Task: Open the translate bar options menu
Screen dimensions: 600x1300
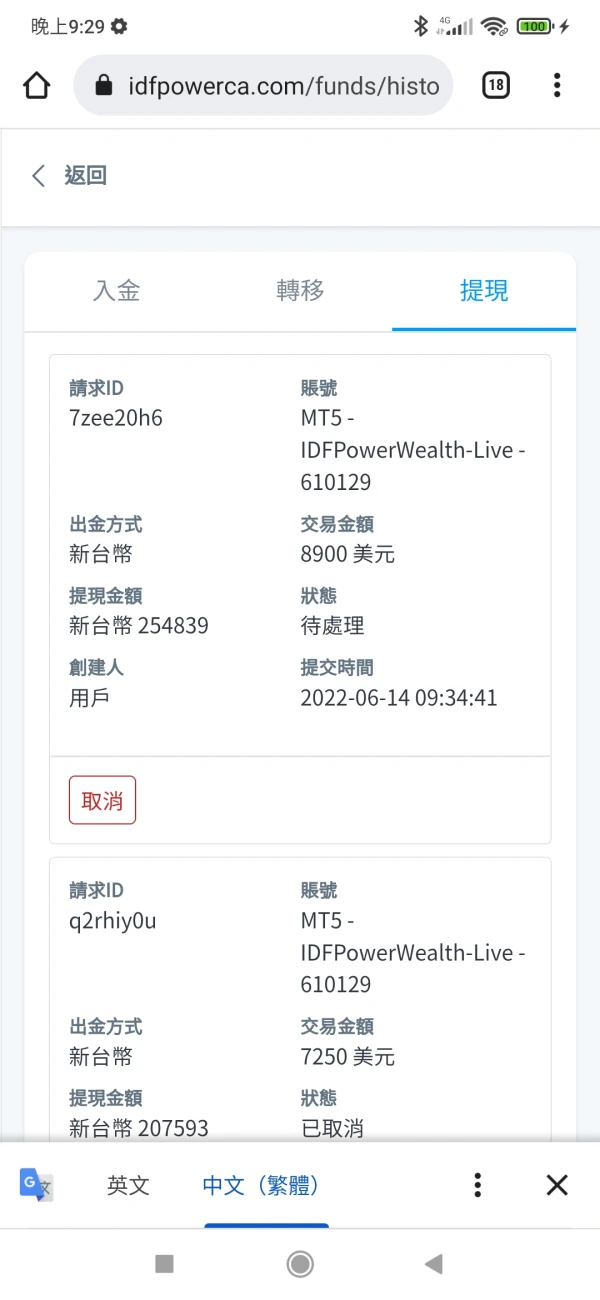Action: pos(478,1186)
